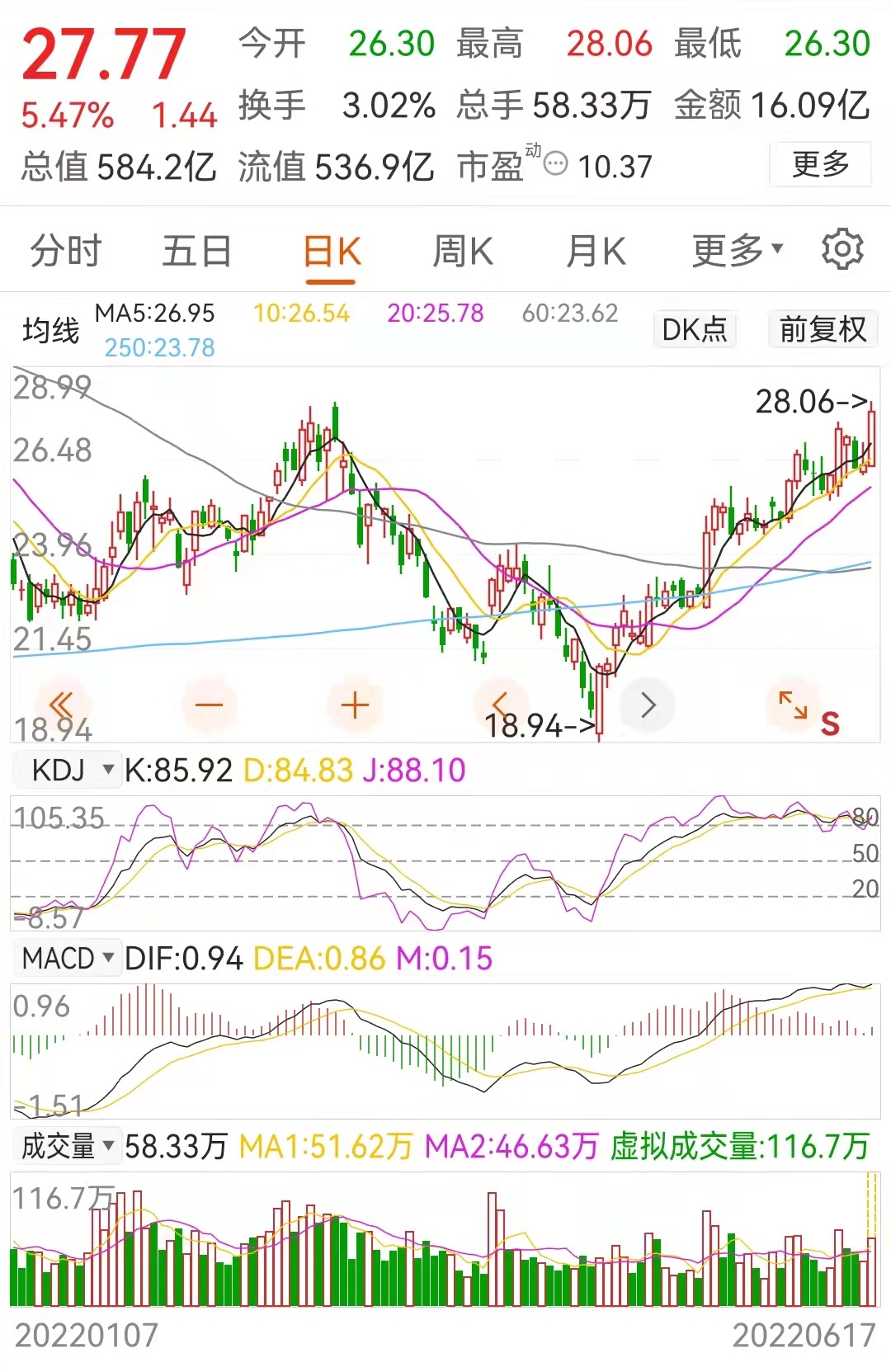Move chart right with right arrow icon
The width and height of the screenshot is (891, 1372).
[648, 704]
